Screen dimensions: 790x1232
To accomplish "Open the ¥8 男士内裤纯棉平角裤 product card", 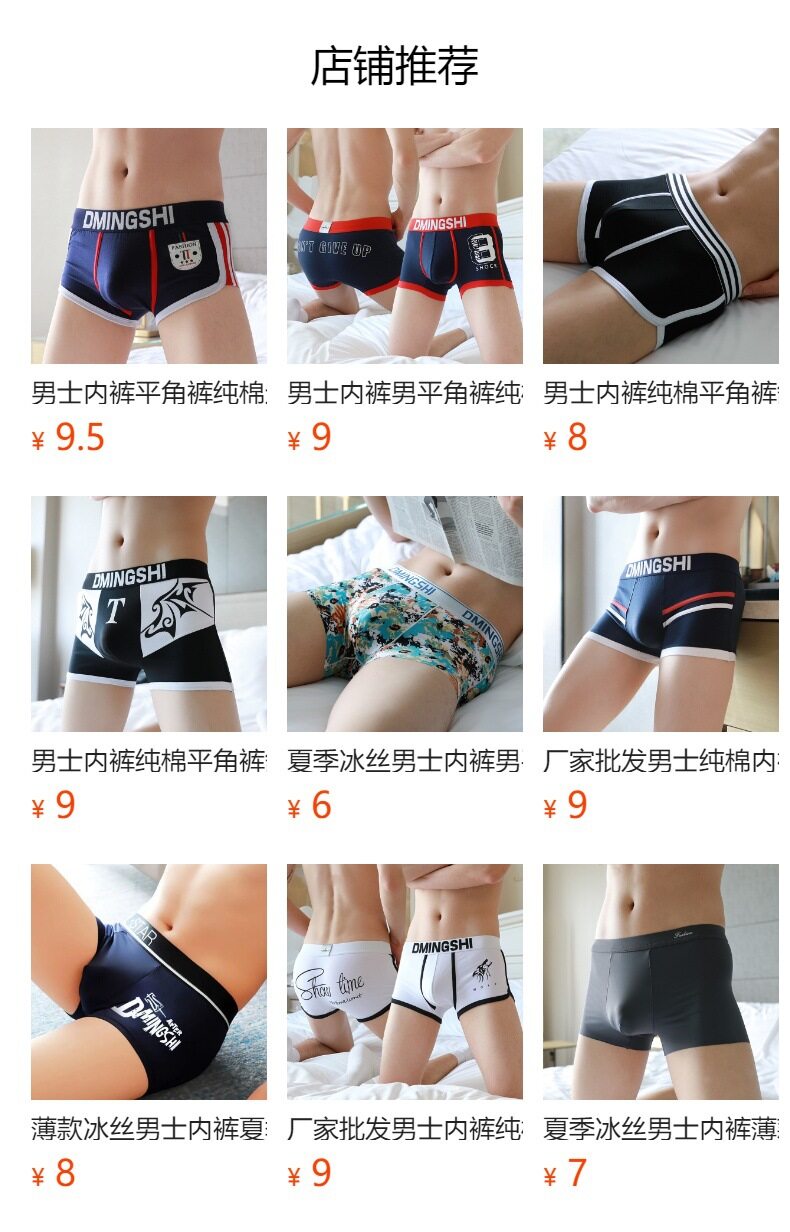I will tap(661, 246).
